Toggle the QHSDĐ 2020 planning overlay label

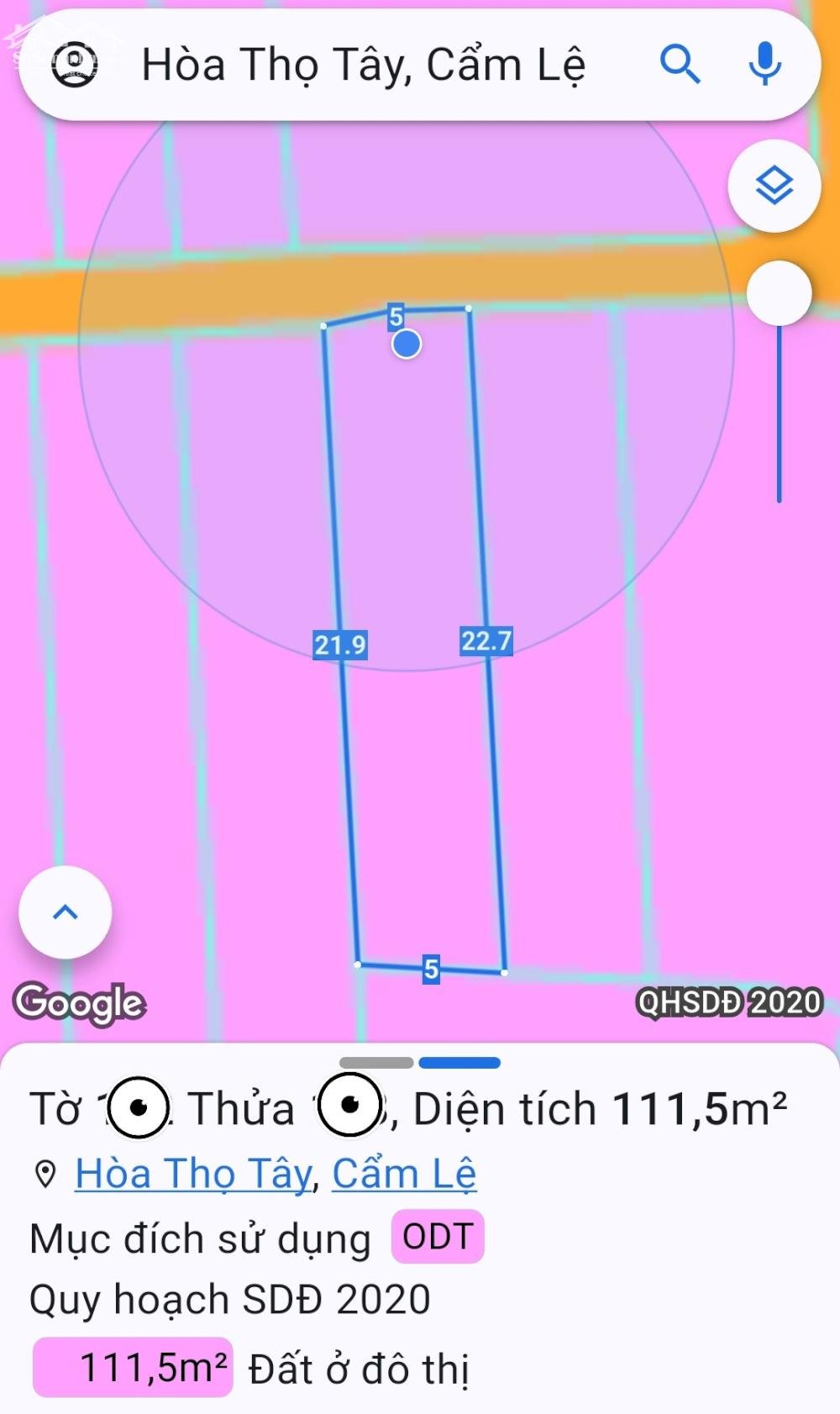pos(729,1001)
